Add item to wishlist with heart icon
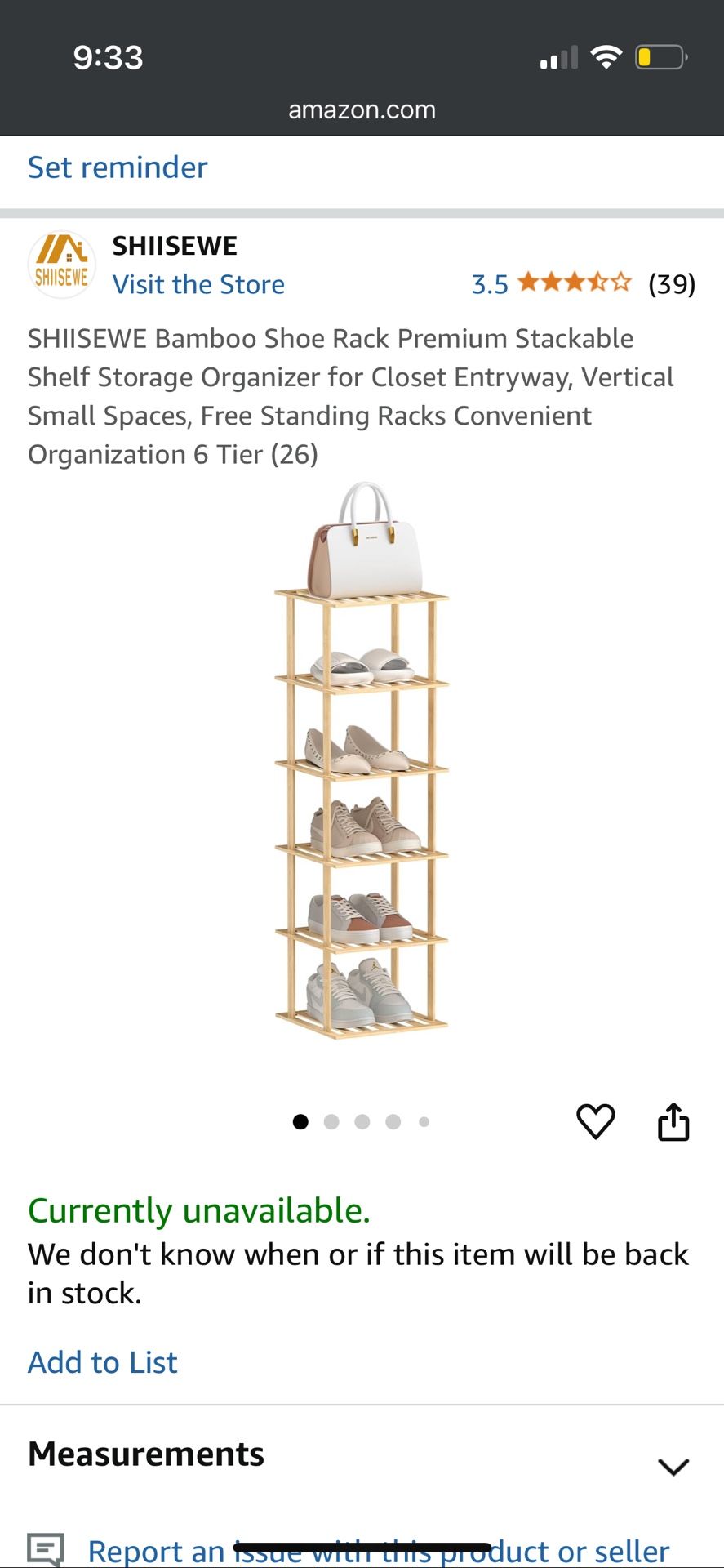Screen dimensions: 724x1568 (595, 1121)
